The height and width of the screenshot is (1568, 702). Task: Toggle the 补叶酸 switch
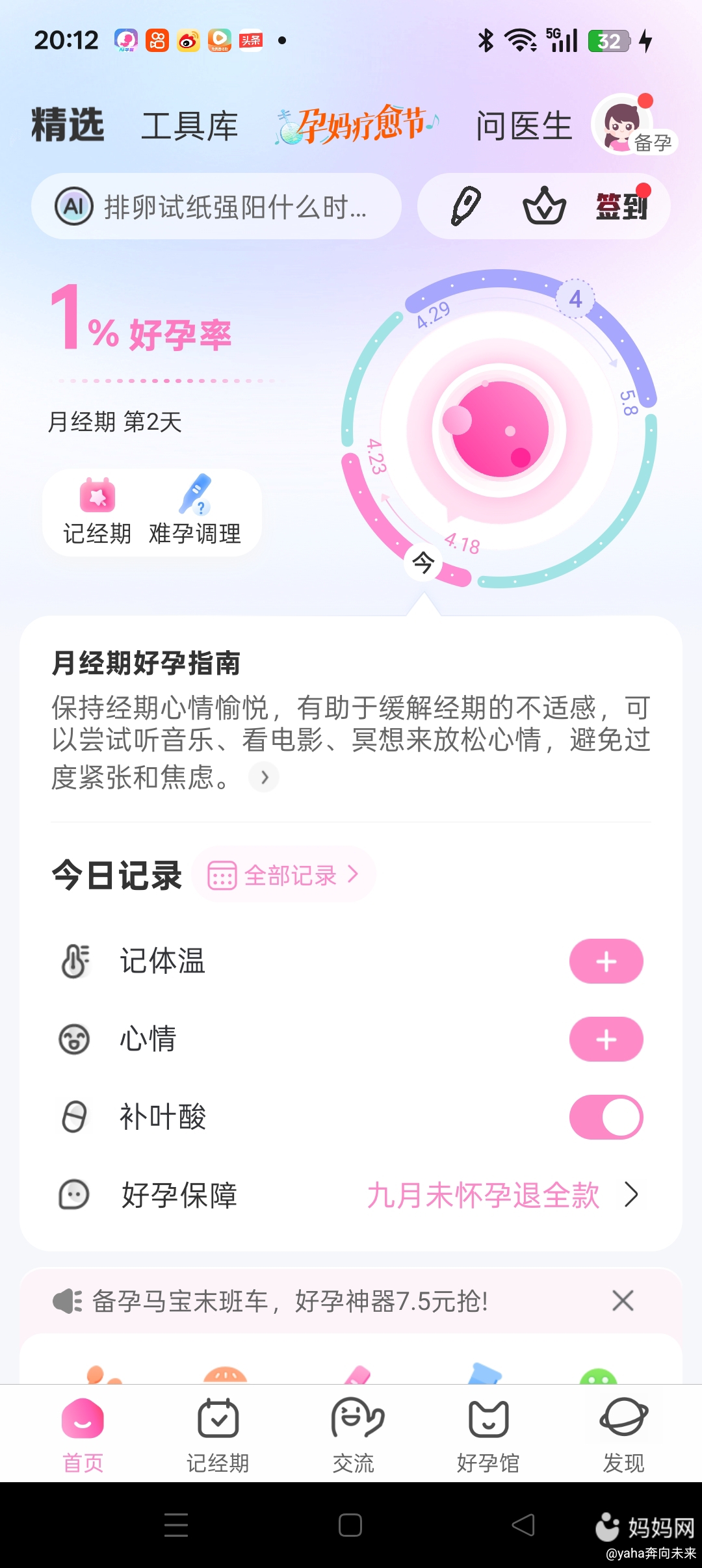click(x=606, y=1117)
